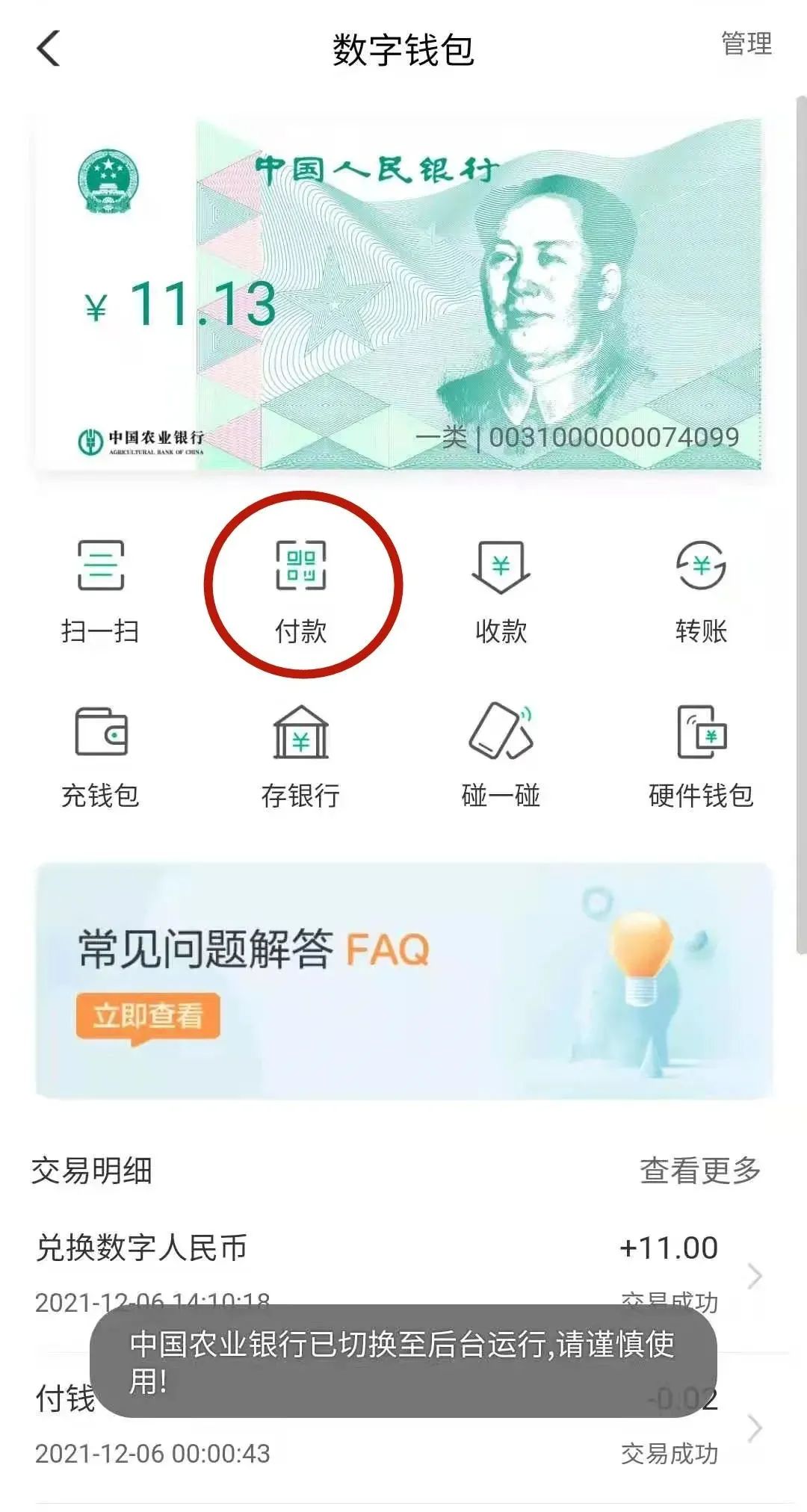Open 管理 wallet management
The width and height of the screenshot is (807, 1512).
pos(746,44)
